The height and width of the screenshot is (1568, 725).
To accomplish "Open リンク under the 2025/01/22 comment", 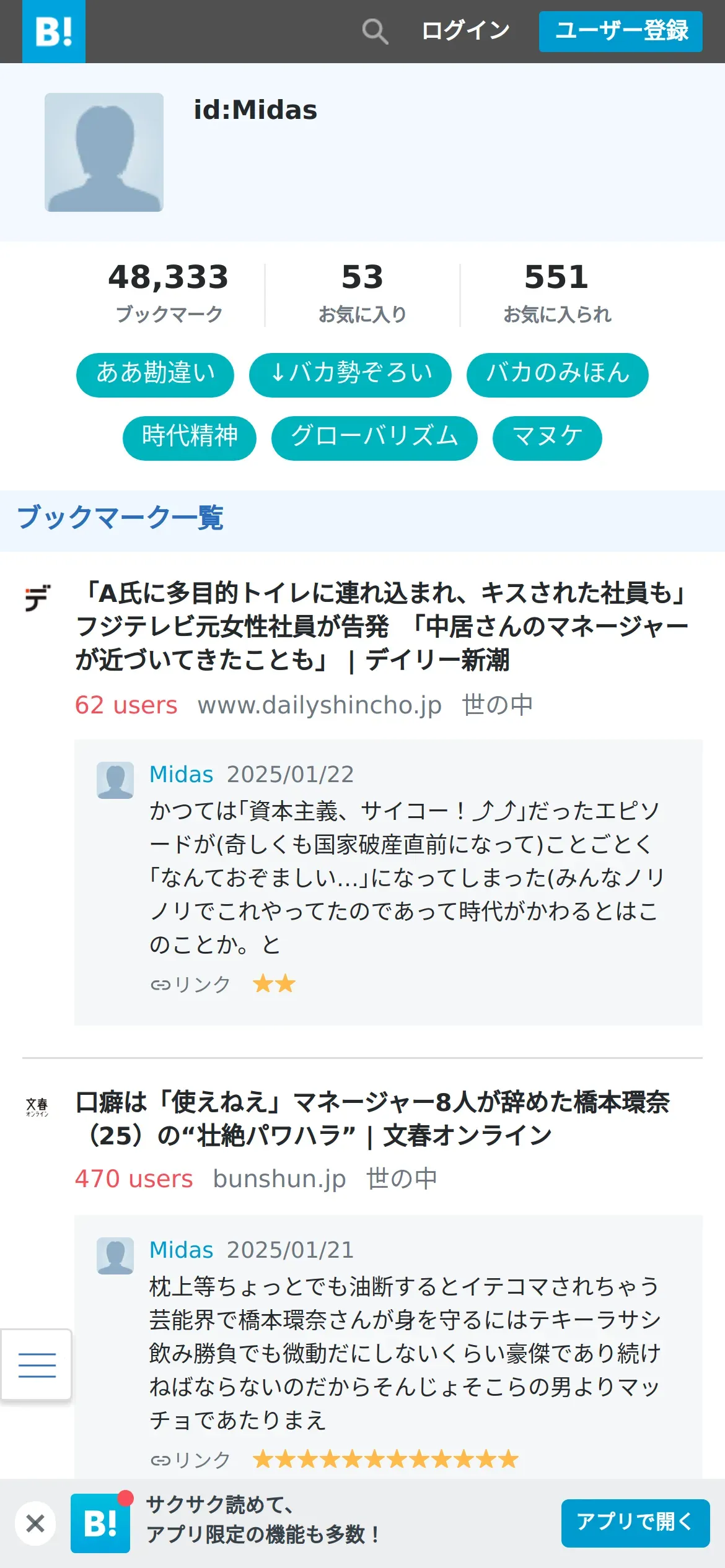I will (190, 984).
